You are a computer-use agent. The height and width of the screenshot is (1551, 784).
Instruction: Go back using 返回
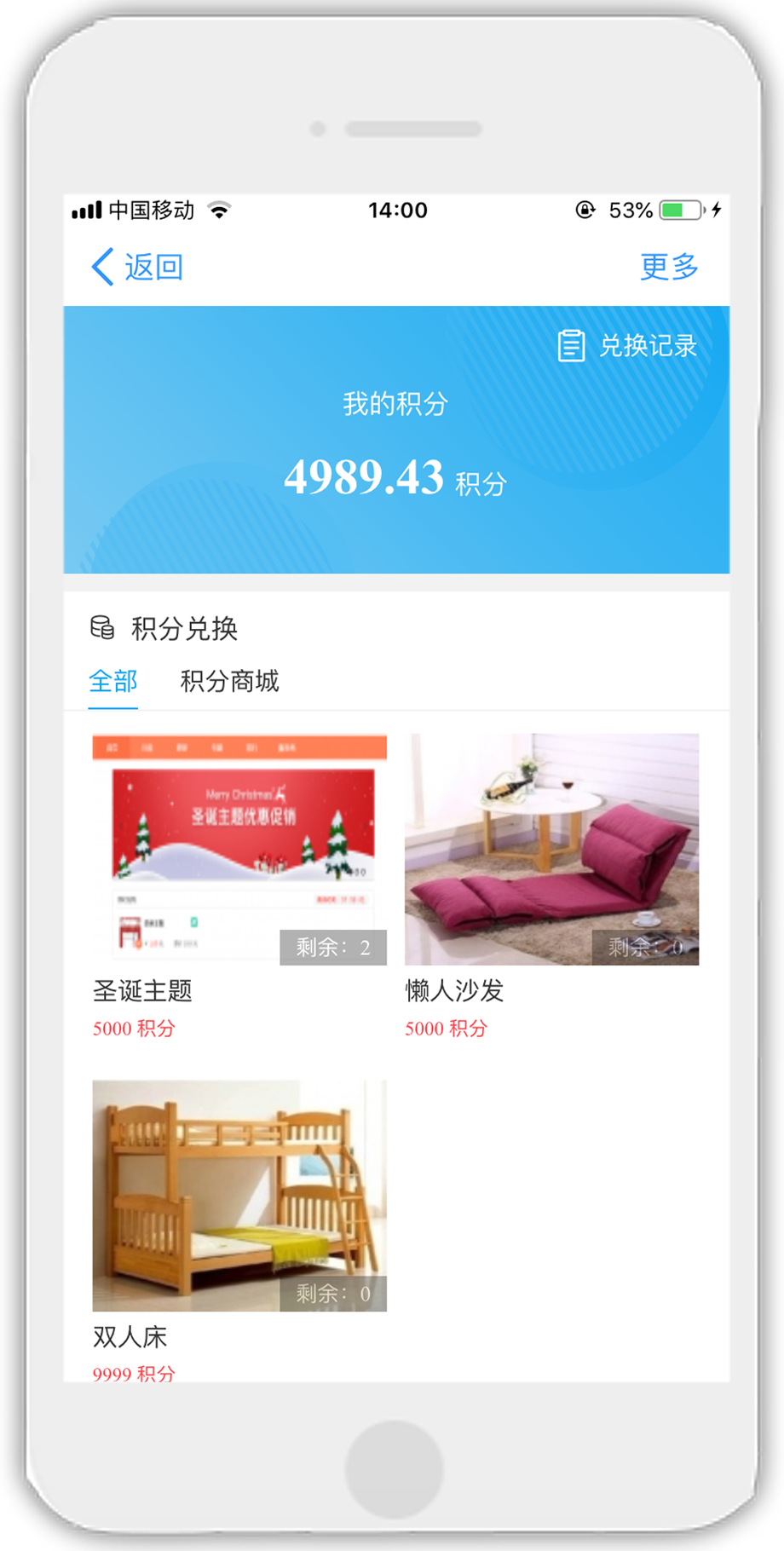137,267
